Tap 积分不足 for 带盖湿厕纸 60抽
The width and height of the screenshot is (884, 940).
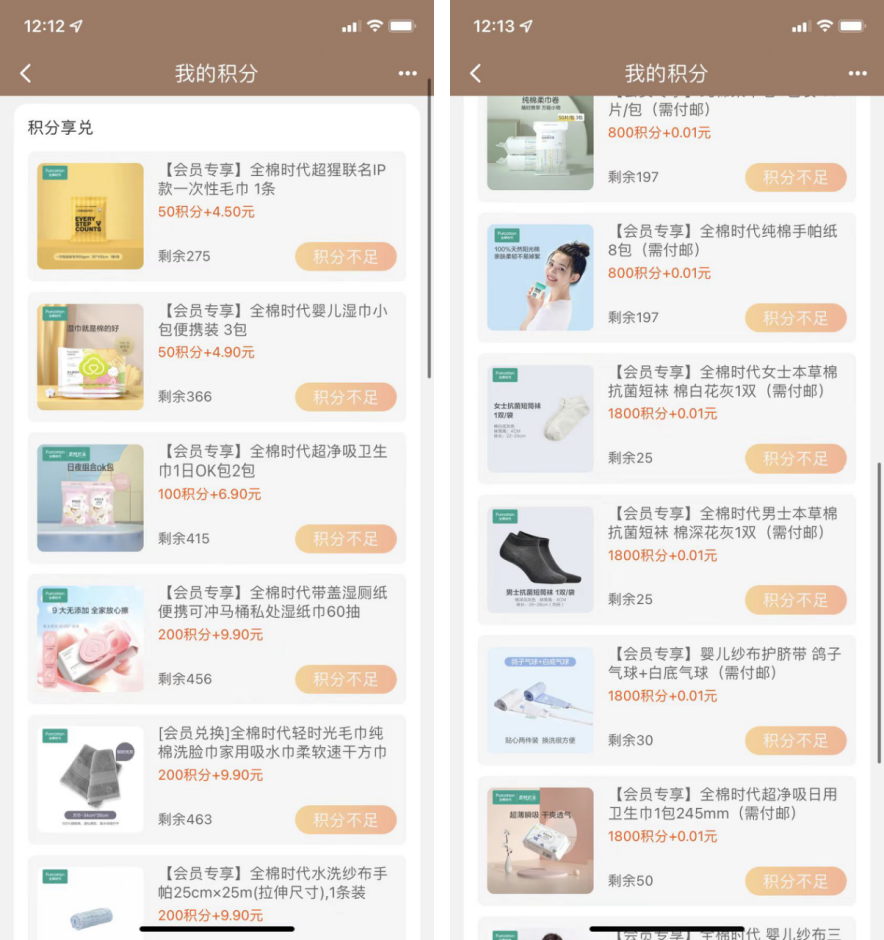pos(345,679)
